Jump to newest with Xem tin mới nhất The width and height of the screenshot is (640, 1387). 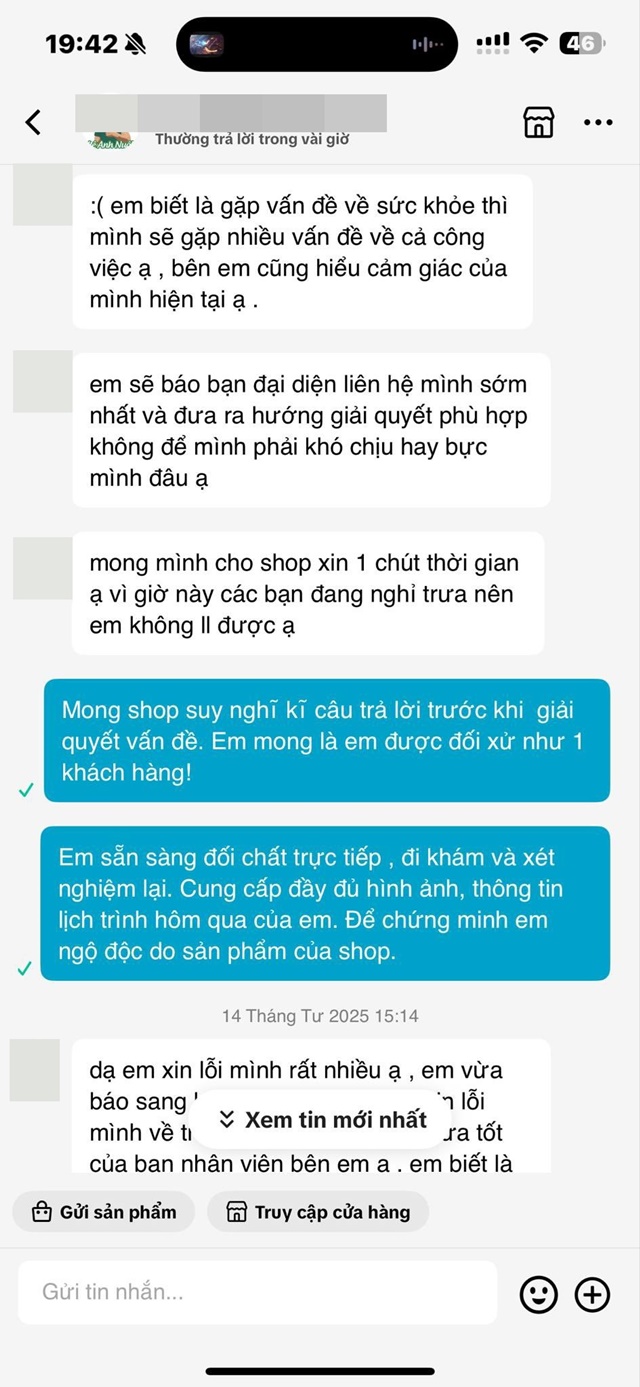click(x=322, y=1119)
